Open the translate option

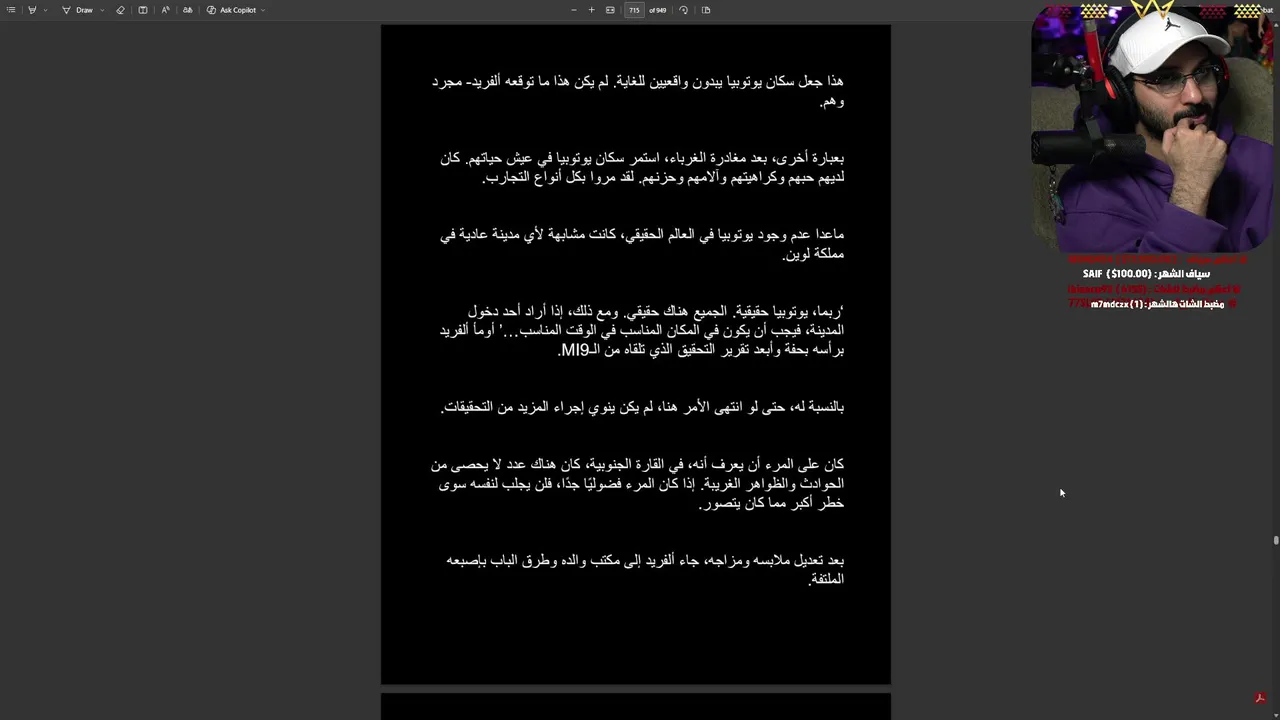pos(187,10)
